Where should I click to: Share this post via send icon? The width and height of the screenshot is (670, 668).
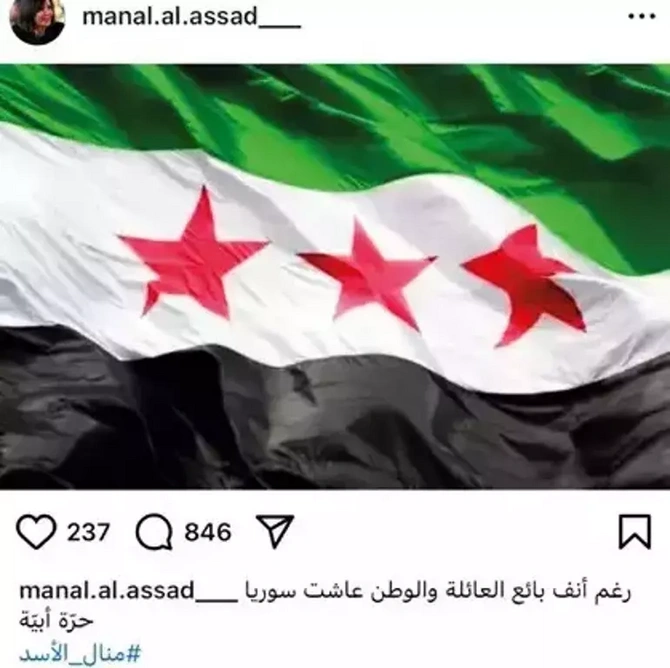tap(274, 532)
